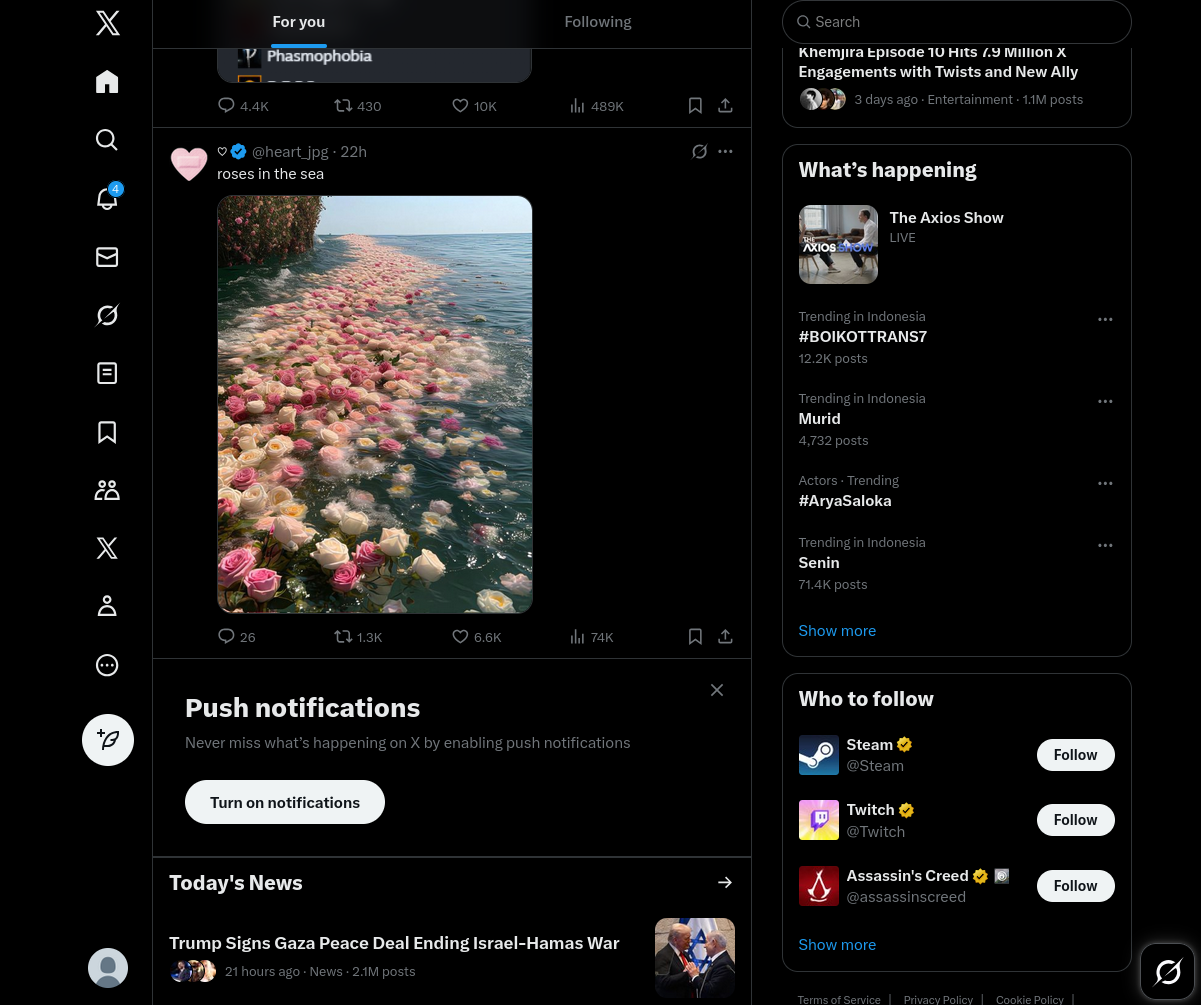The width and height of the screenshot is (1201, 1005).
Task: Turn on notifications
Action: click(x=285, y=802)
